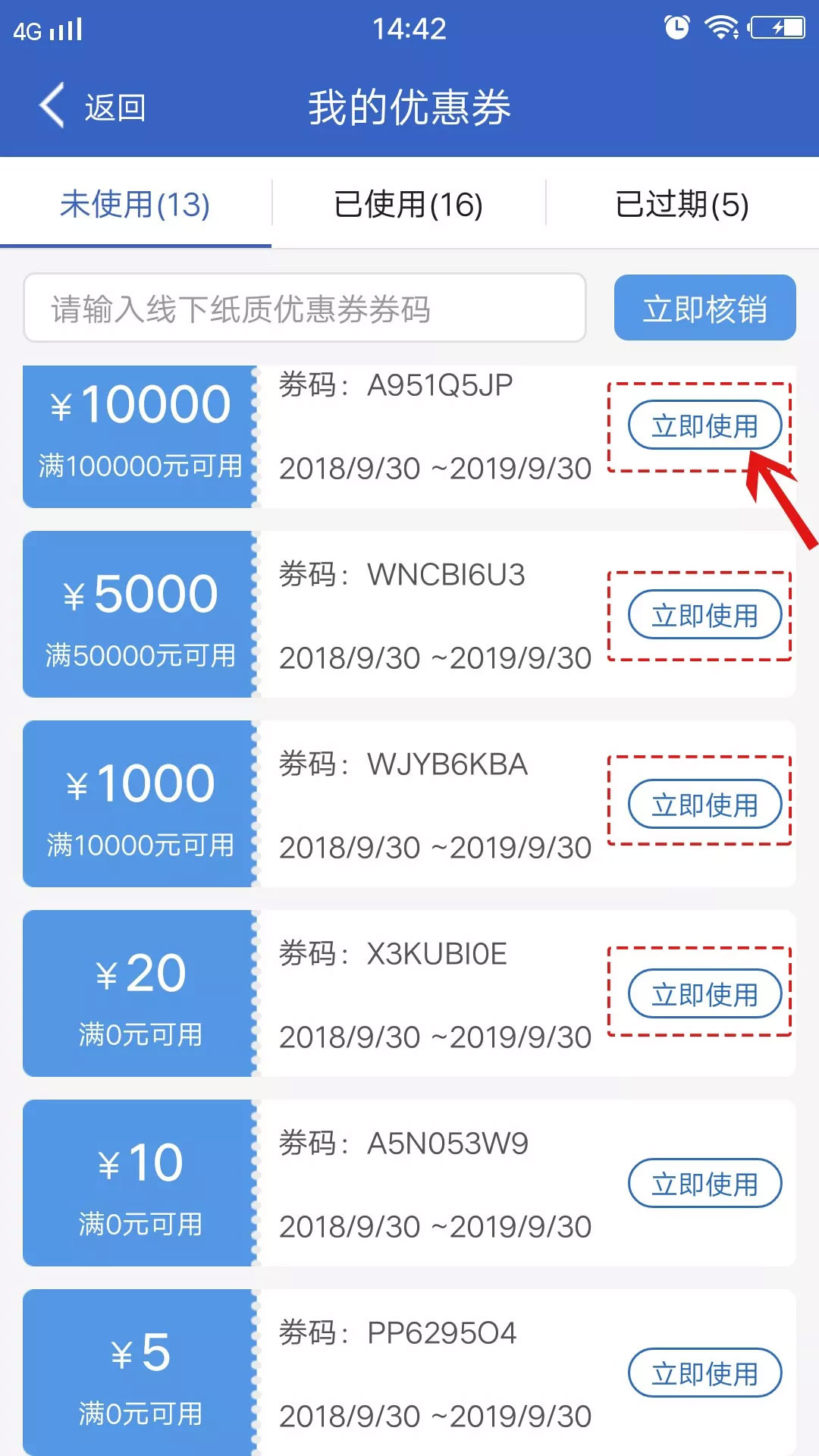Tap 立即使用 for coupon WJYB6KBA
Image resolution: width=819 pixels, height=1456 pixels.
(704, 805)
